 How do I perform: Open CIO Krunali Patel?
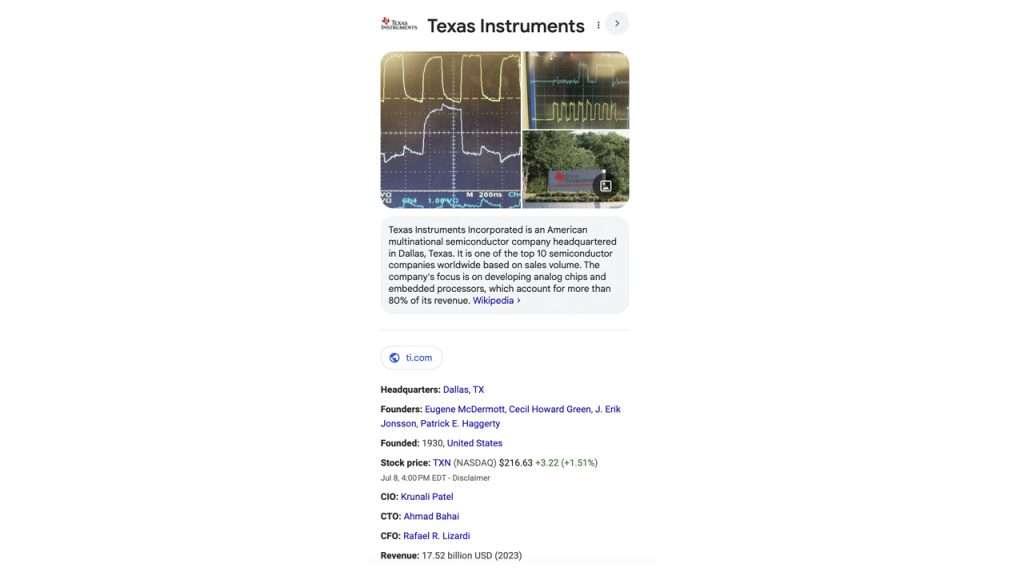pos(427,497)
